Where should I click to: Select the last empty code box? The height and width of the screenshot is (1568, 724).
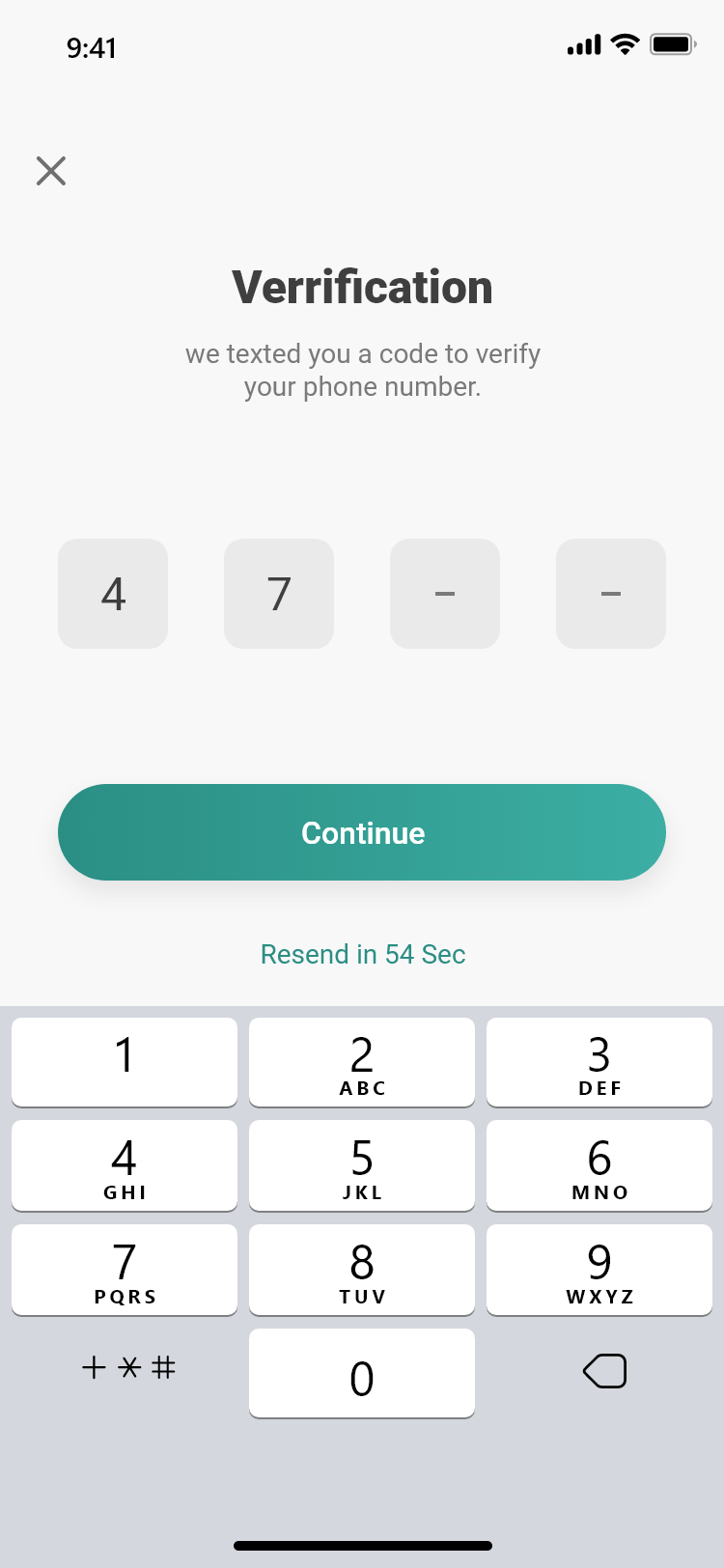click(611, 594)
